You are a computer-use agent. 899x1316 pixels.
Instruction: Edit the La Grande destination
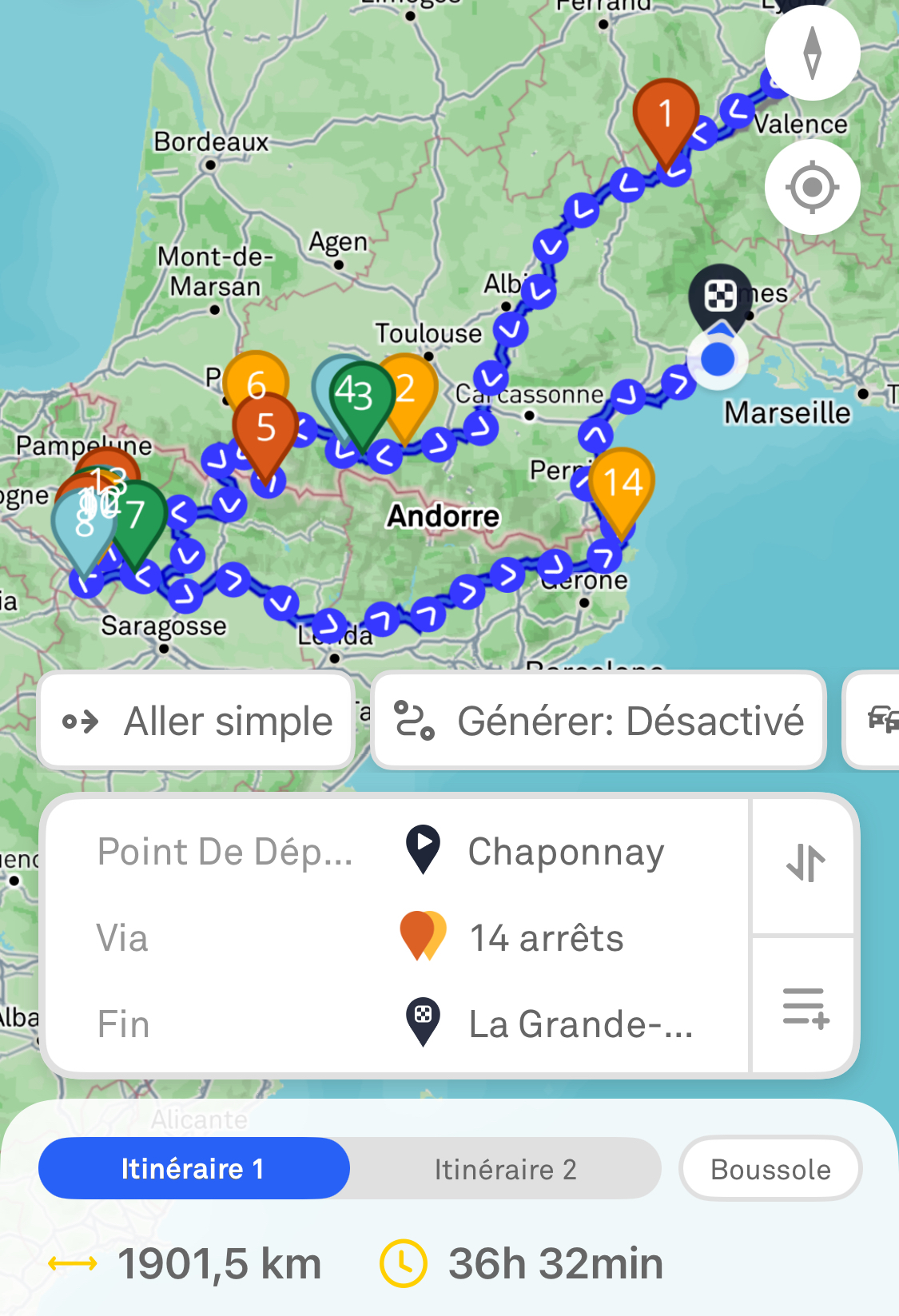tap(579, 1024)
